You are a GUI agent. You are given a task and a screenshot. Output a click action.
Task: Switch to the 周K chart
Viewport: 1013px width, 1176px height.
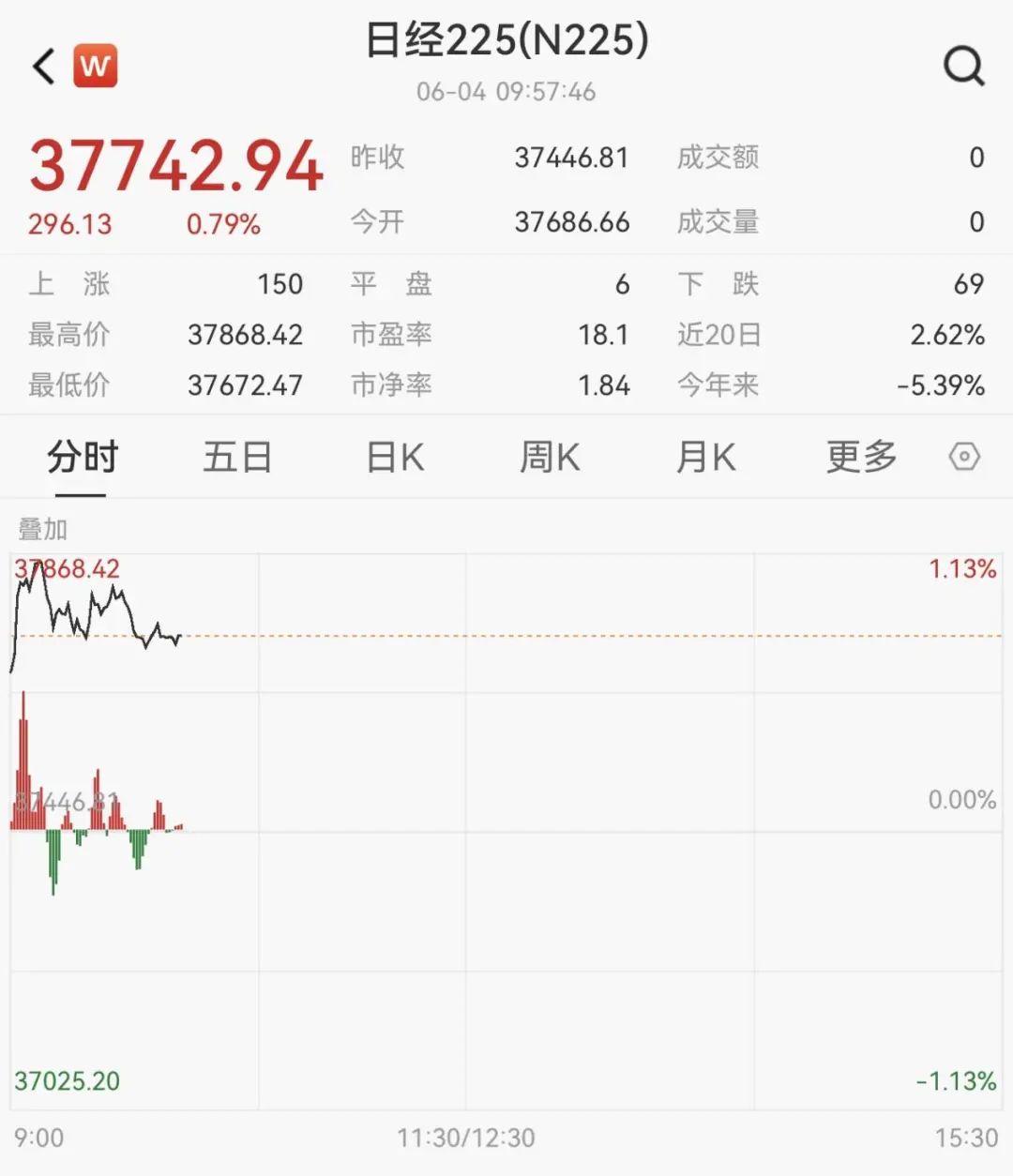click(550, 458)
